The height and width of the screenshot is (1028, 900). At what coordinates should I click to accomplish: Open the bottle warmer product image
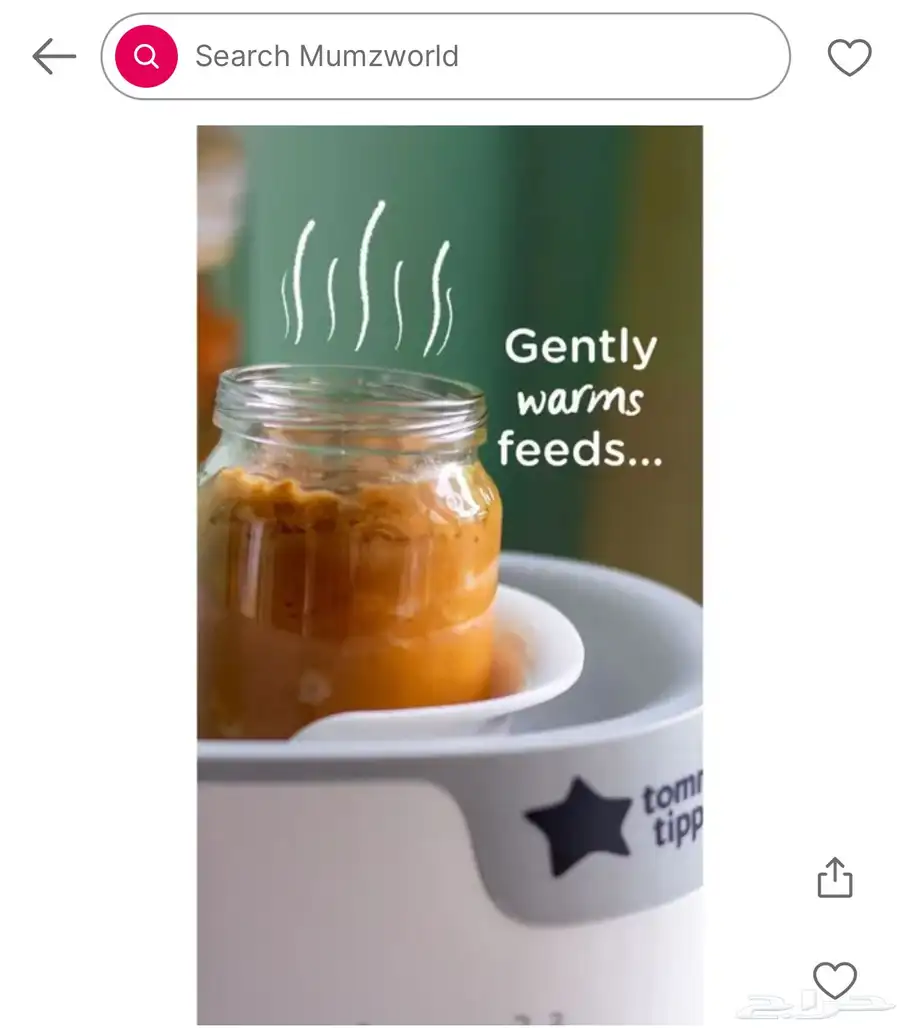[449, 574]
